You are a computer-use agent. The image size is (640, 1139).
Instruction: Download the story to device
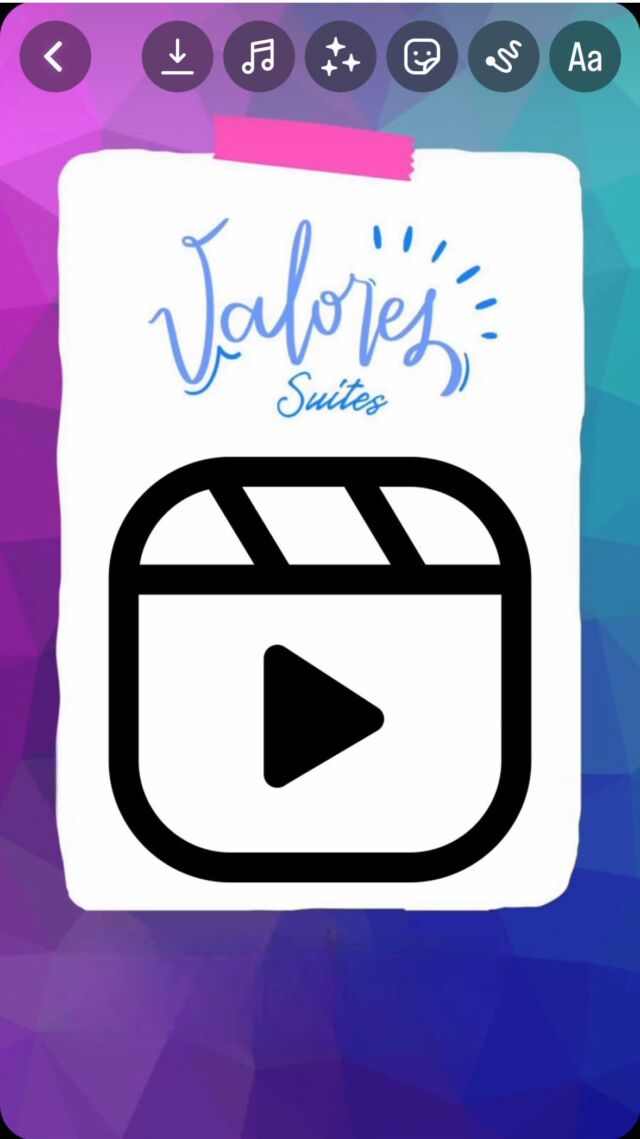pyautogui.click(x=178, y=57)
